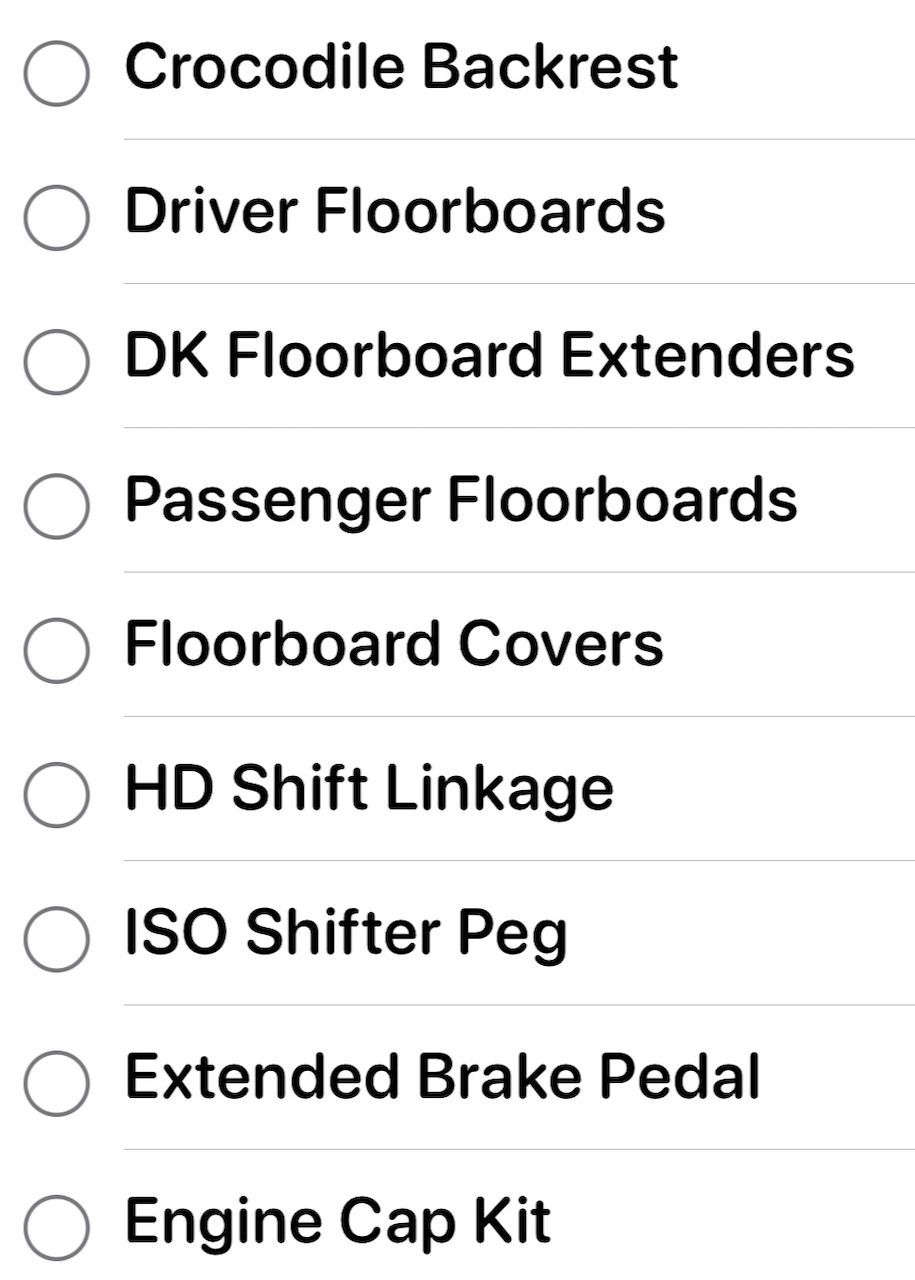Check the HD Shift Linkage item
915x1280 pixels.
(56, 794)
